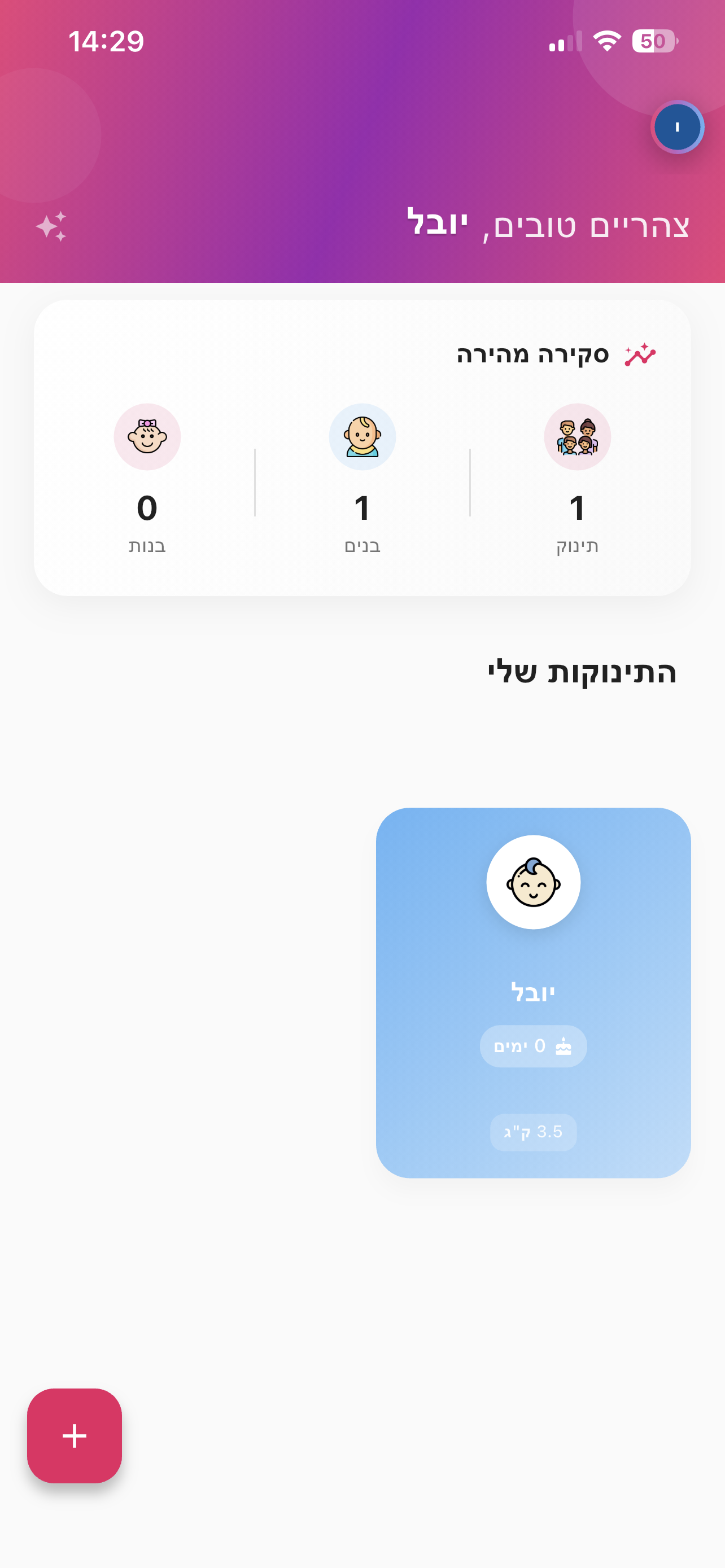Click the boy face icon above בנים count

pyautogui.click(x=362, y=437)
